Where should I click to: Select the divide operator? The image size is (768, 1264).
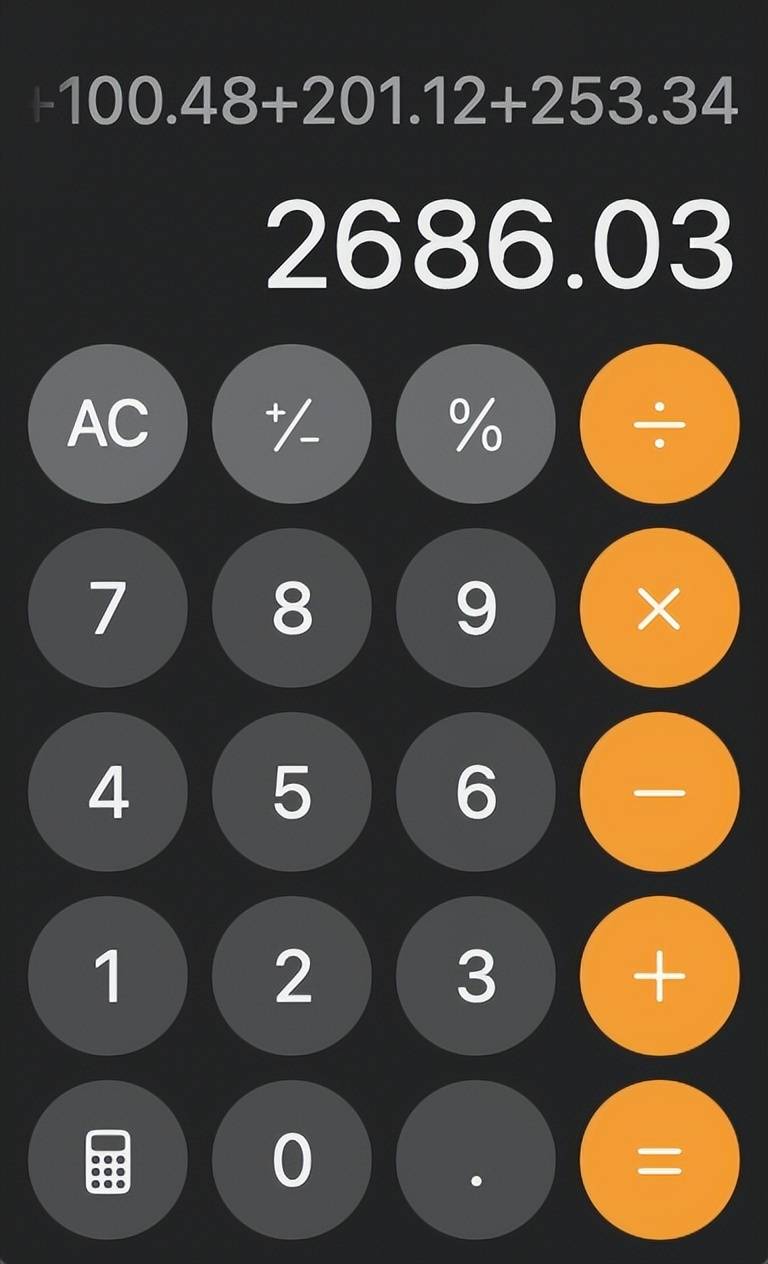660,423
